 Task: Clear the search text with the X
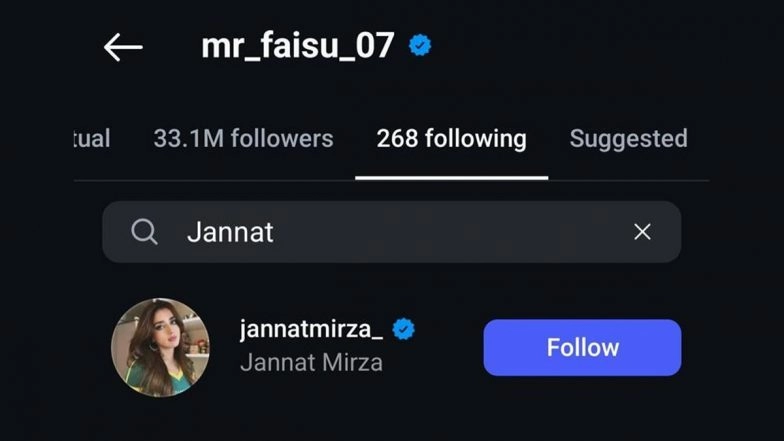pos(642,232)
